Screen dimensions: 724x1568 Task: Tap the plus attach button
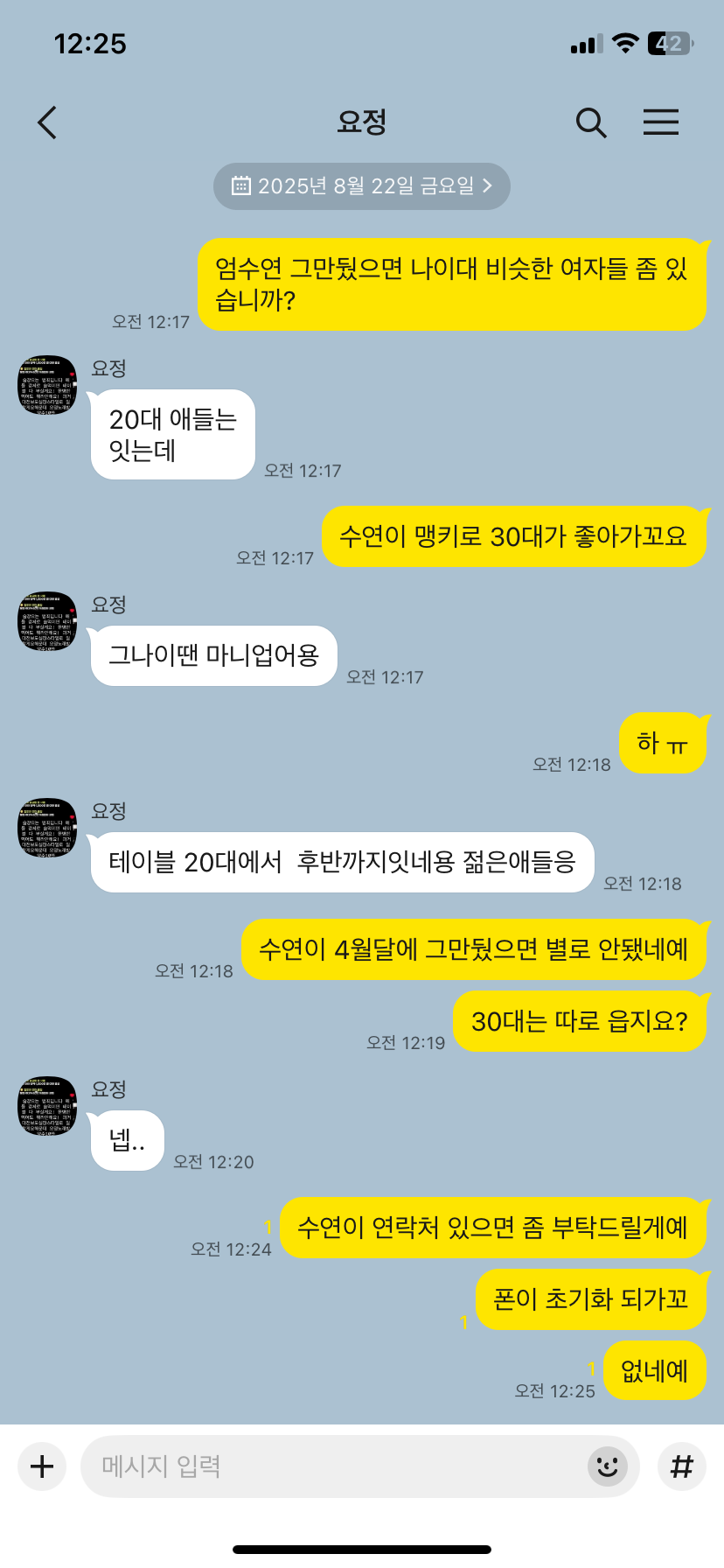(x=42, y=1466)
